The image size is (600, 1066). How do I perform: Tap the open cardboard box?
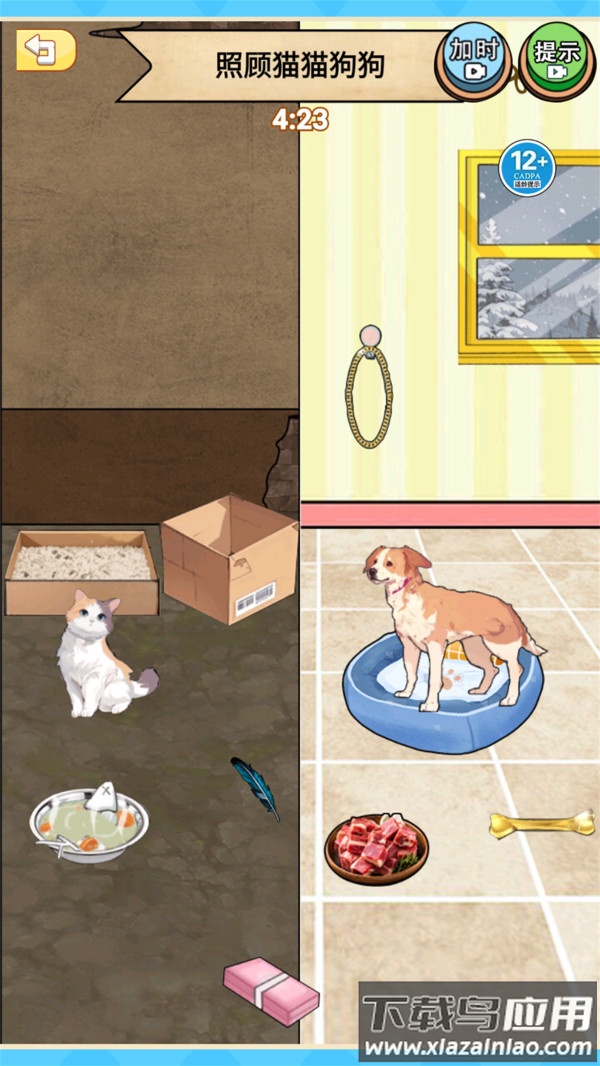tap(230, 558)
